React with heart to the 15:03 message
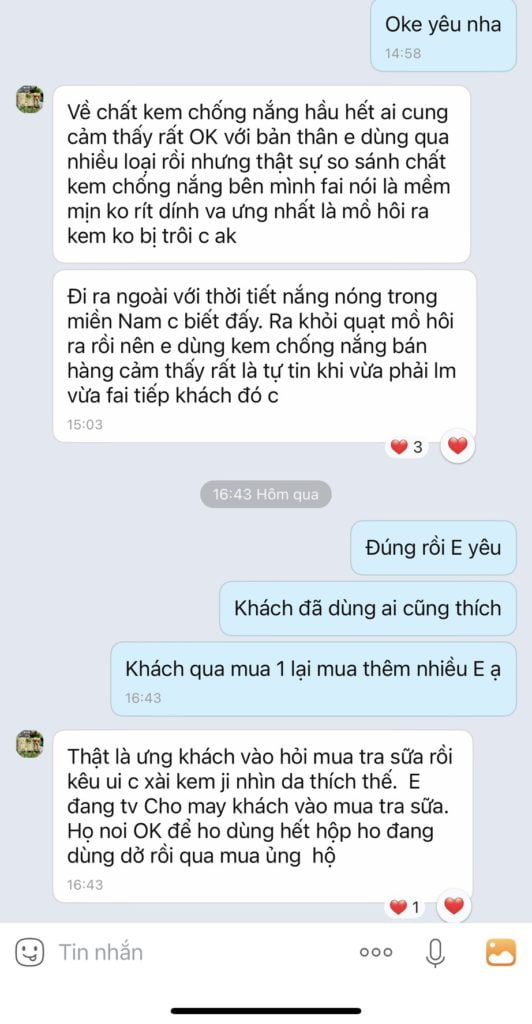 [x=458, y=447]
